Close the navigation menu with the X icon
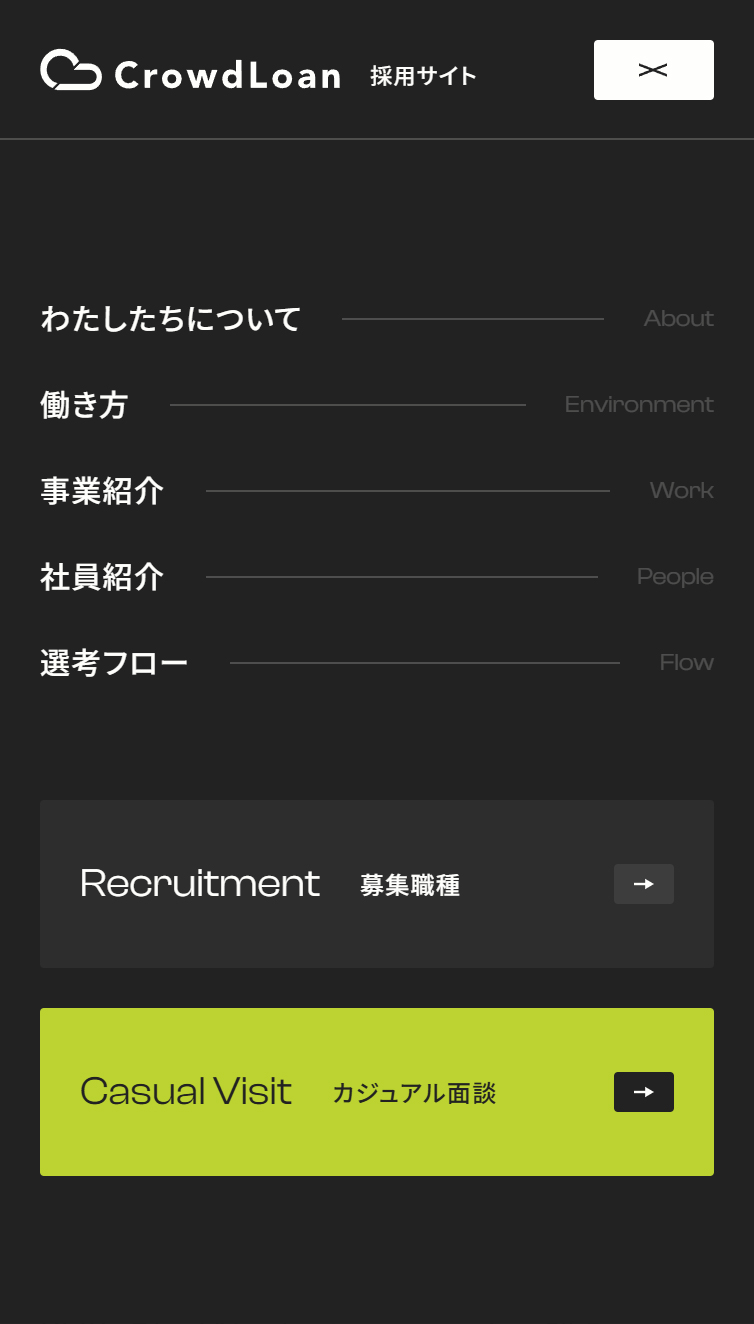The width and height of the screenshot is (754, 1324). tap(654, 69)
